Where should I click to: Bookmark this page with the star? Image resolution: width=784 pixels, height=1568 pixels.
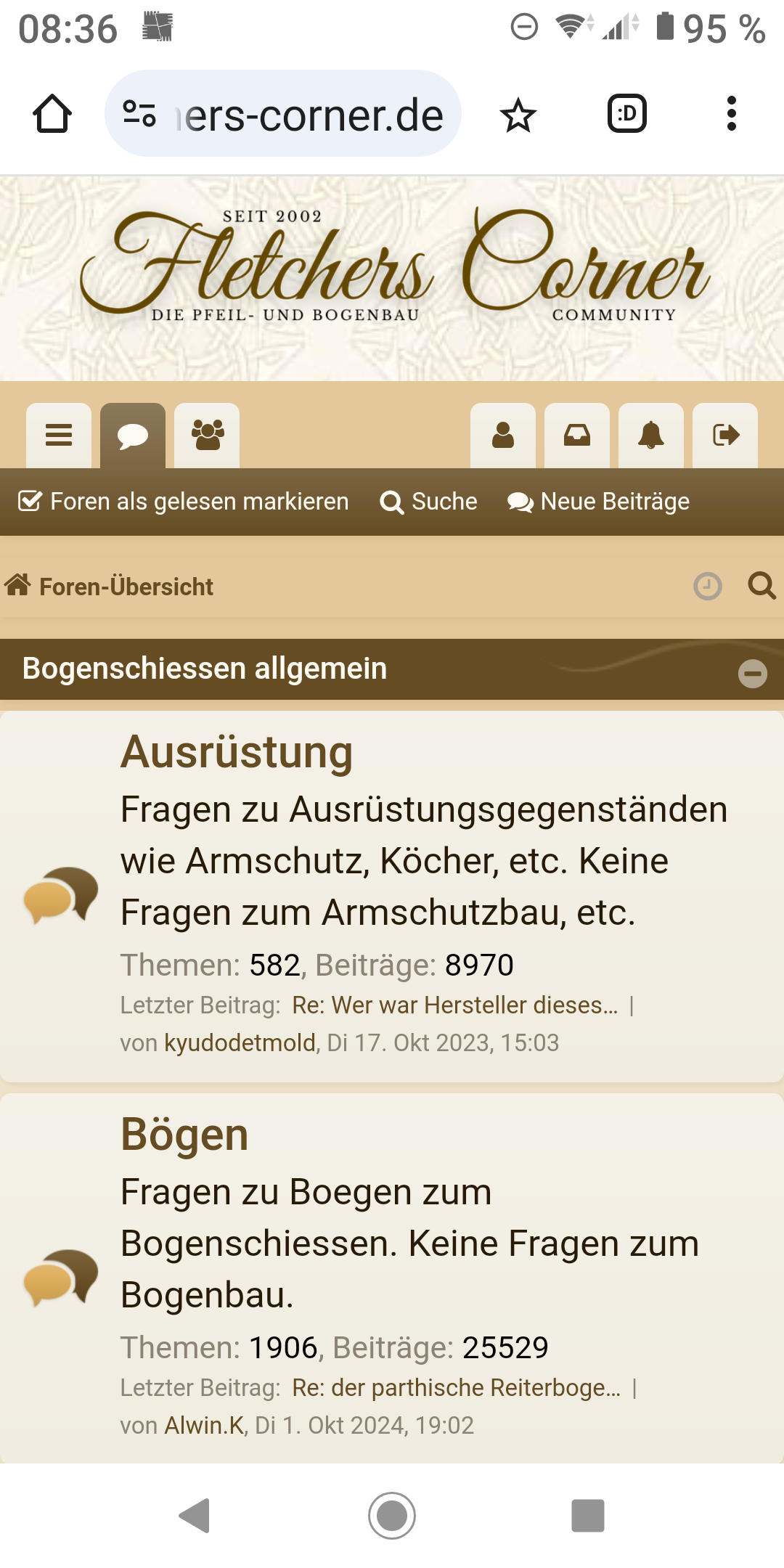point(518,115)
